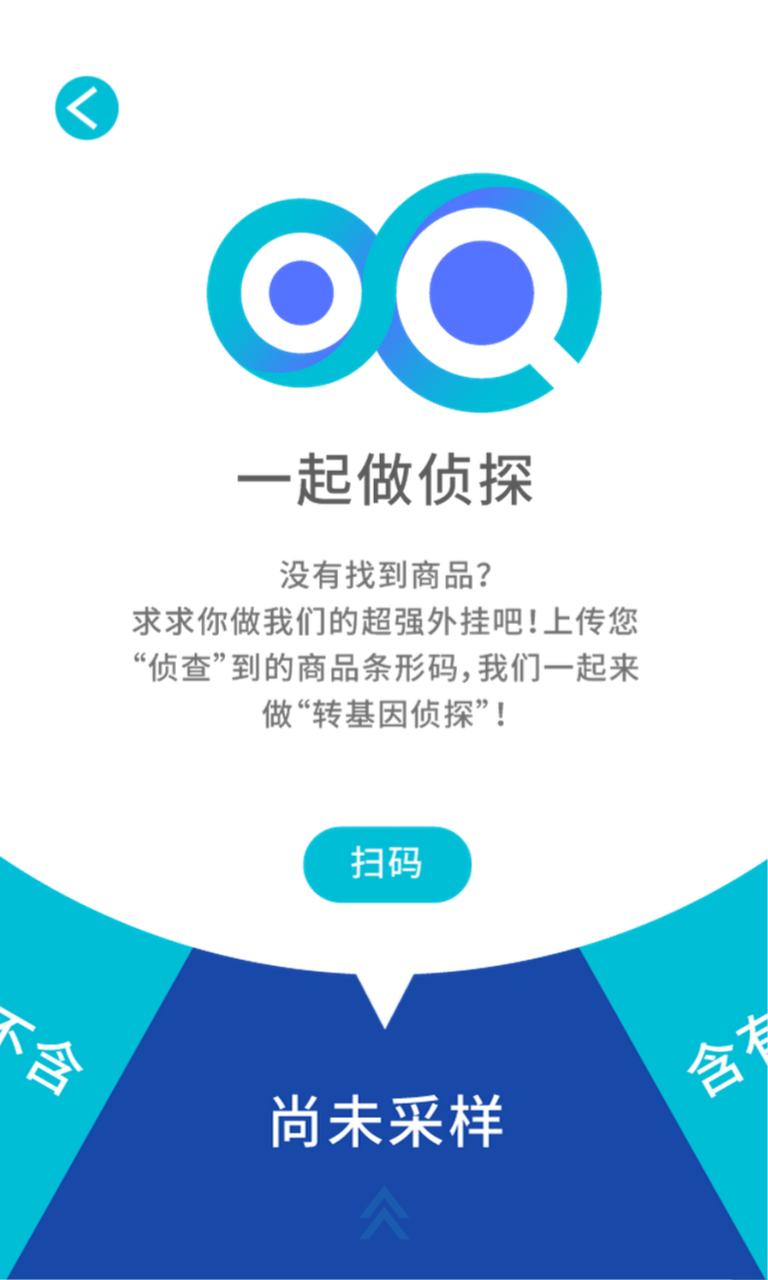Screen dimensions: 768x1280
Task: Expand the panel with the double up chevron
Action: click(385, 1212)
